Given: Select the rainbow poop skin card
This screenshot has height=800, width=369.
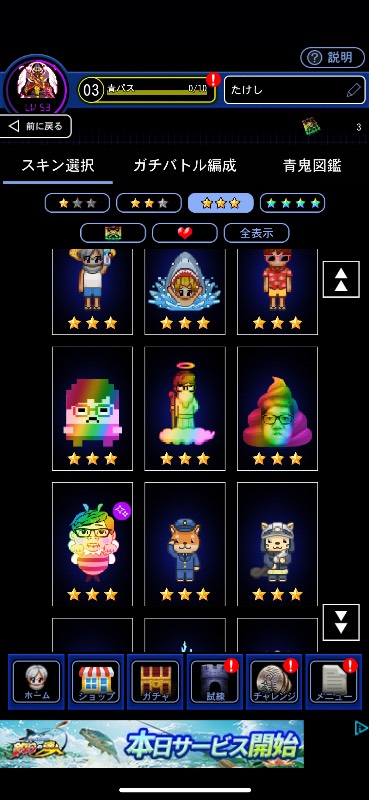Looking at the screenshot, I should [x=277, y=409].
